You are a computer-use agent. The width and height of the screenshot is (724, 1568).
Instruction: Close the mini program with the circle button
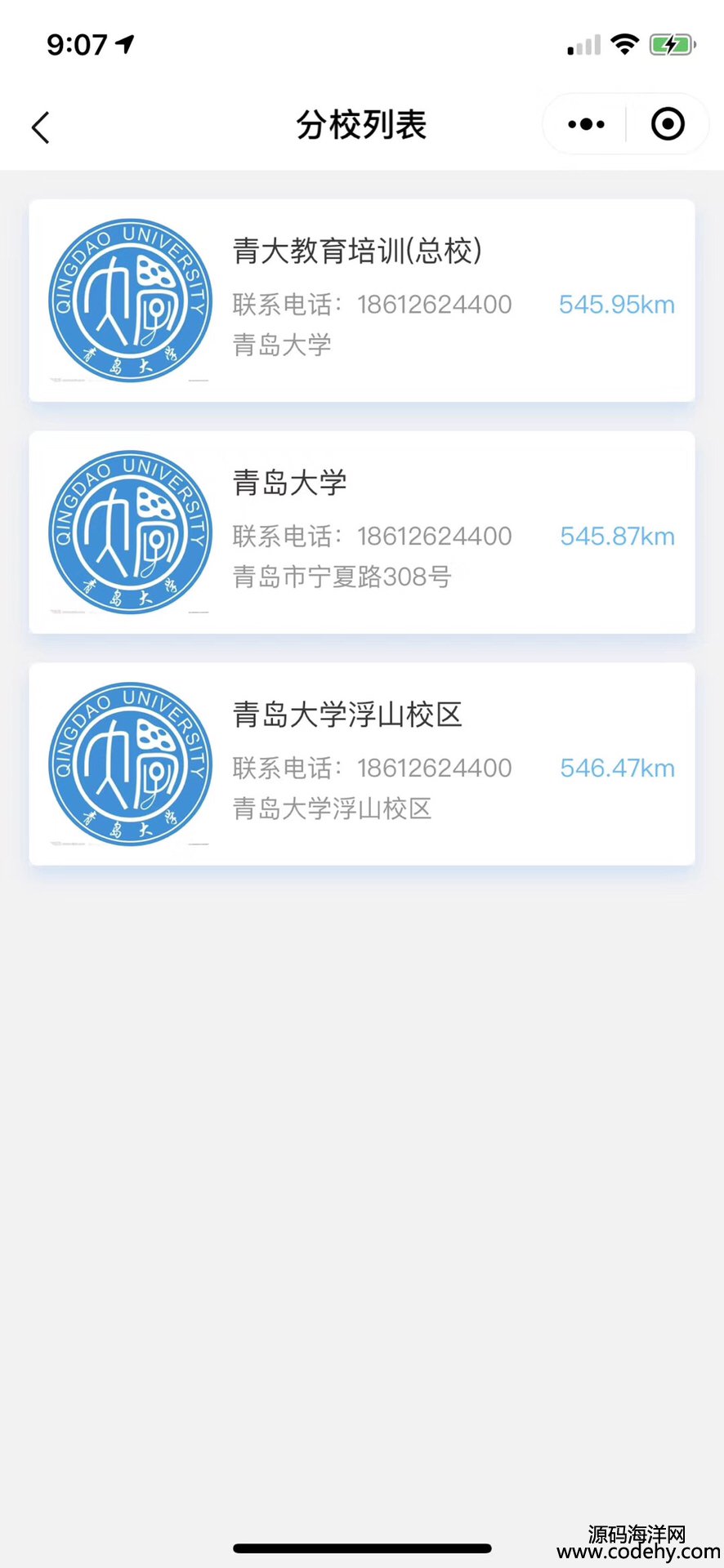point(668,124)
